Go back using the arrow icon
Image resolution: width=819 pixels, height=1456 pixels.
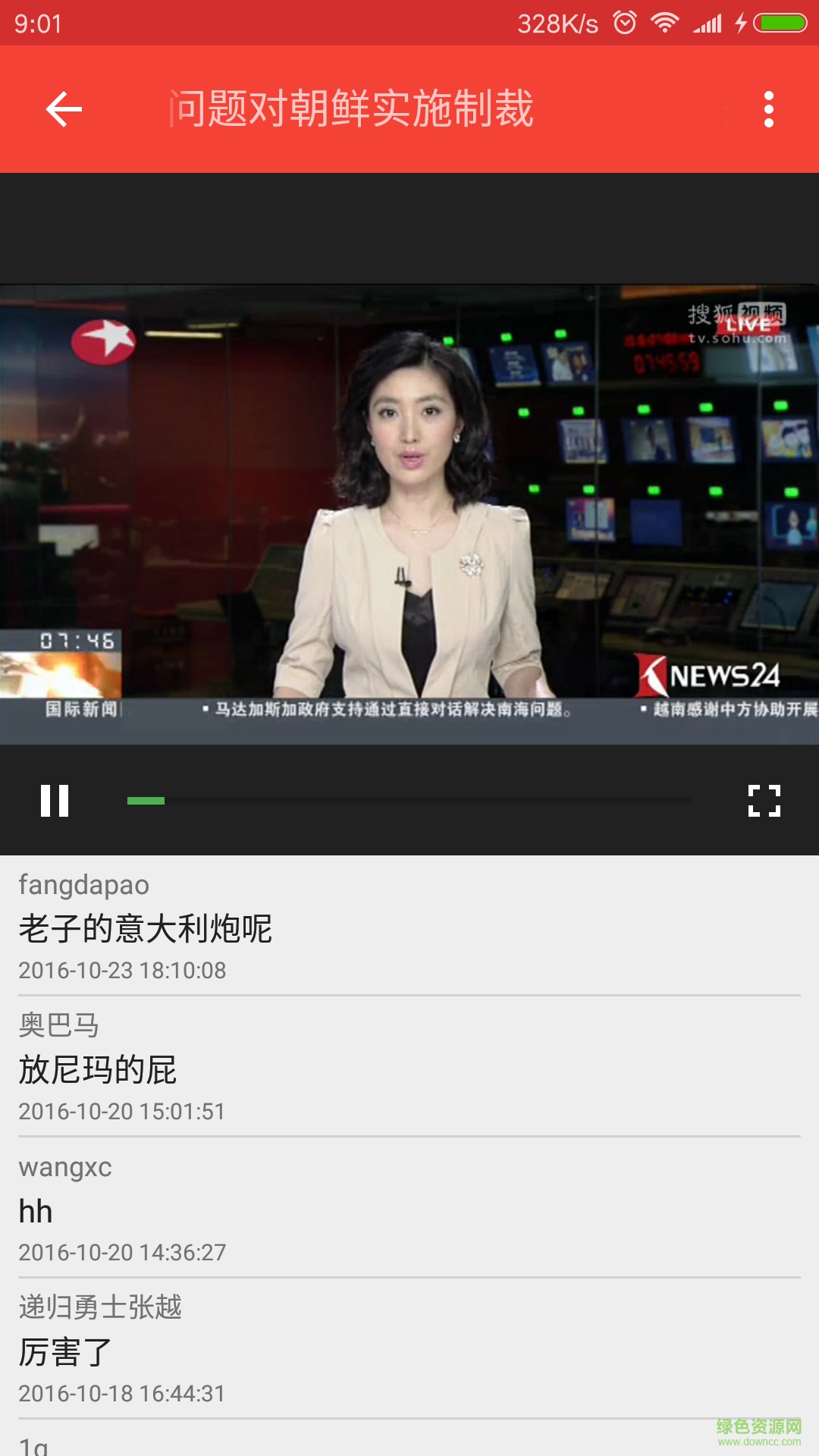click(x=64, y=109)
